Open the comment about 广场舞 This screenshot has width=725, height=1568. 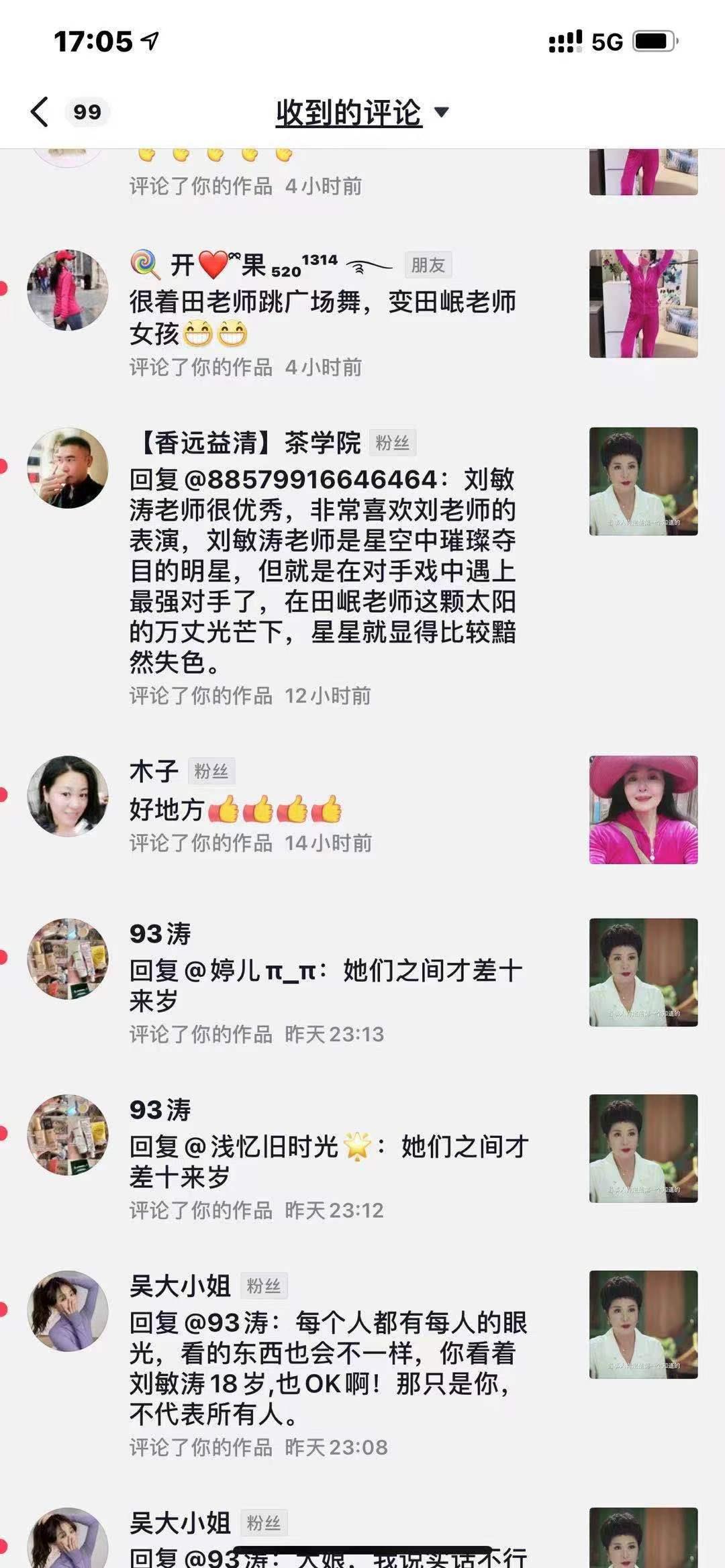click(x=322, y=317)
